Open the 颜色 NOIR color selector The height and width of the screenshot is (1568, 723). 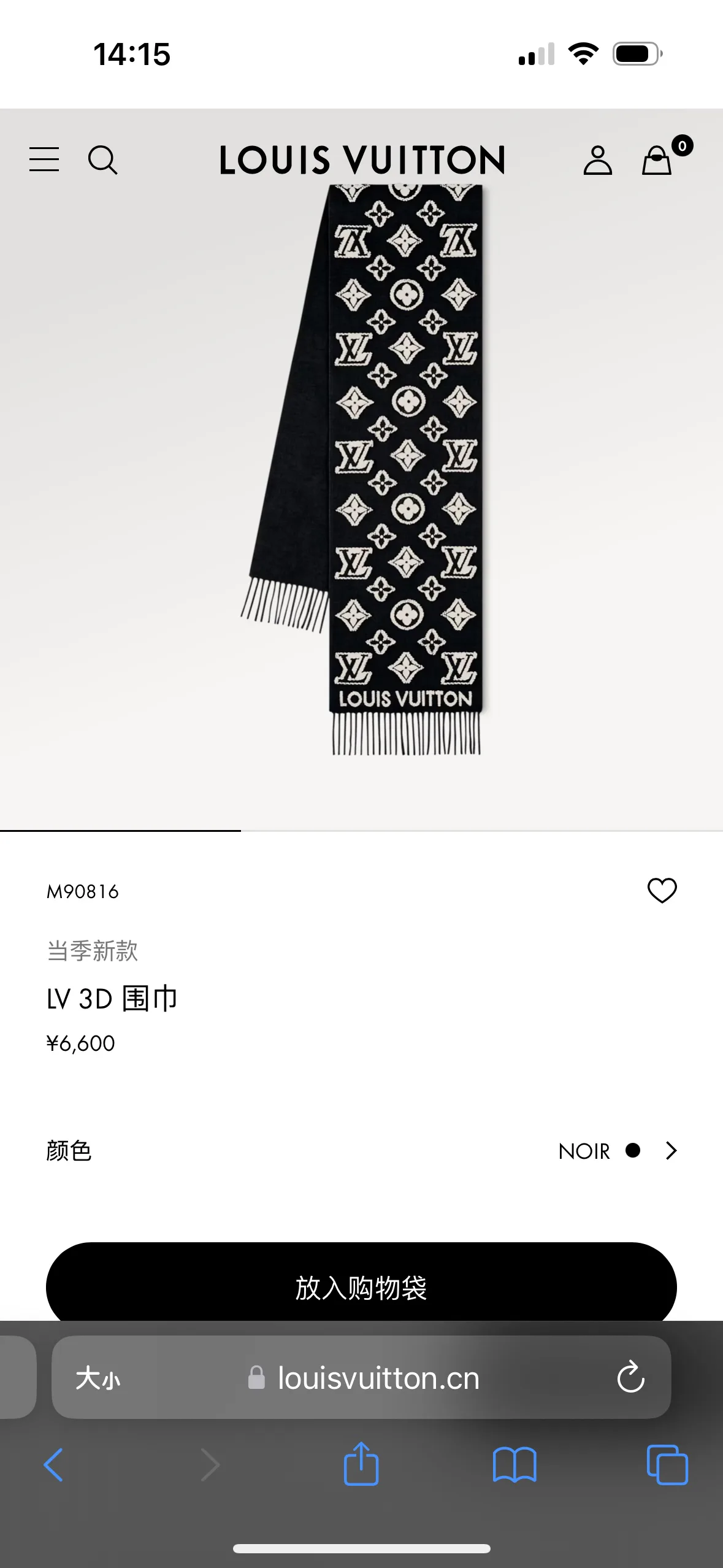pos(361,1151)
